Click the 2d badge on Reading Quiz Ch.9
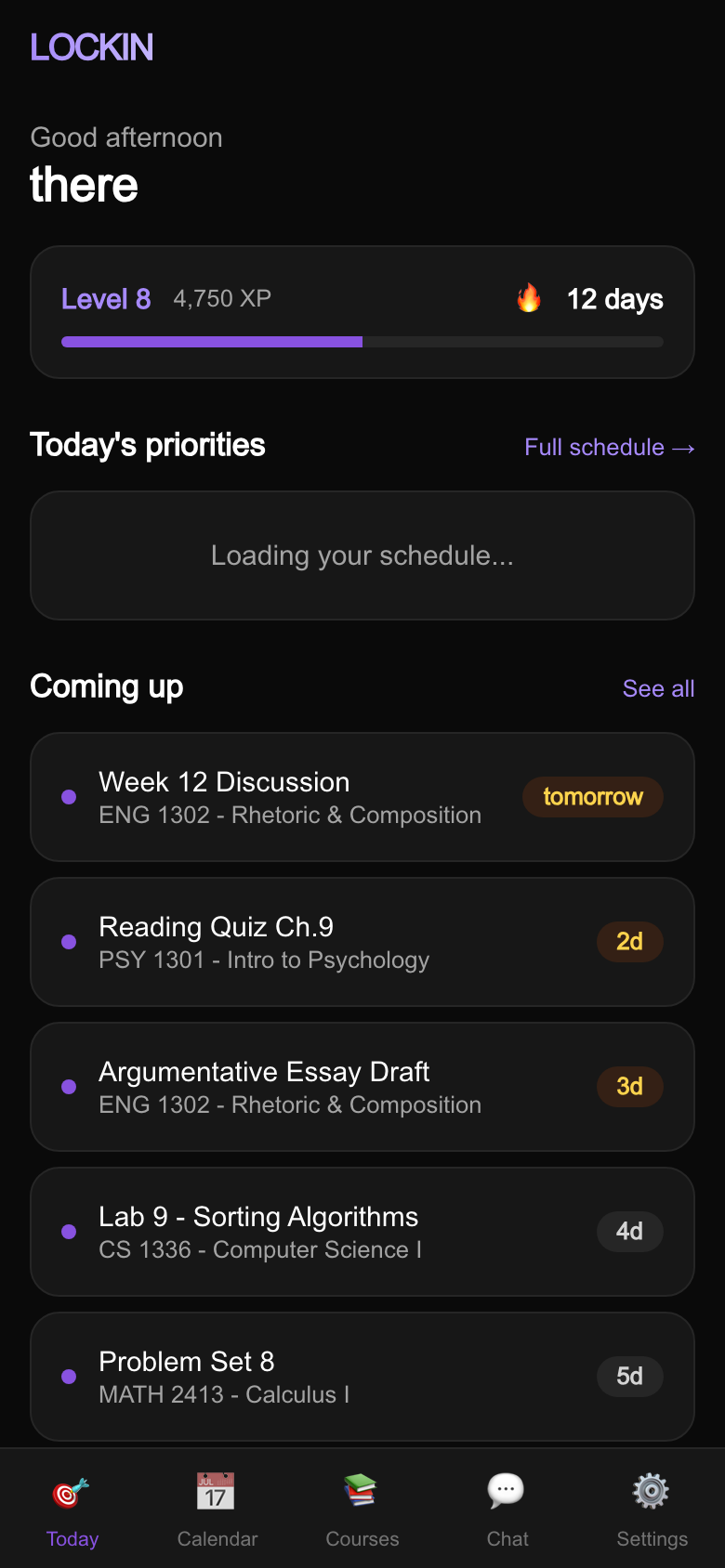 629,941
